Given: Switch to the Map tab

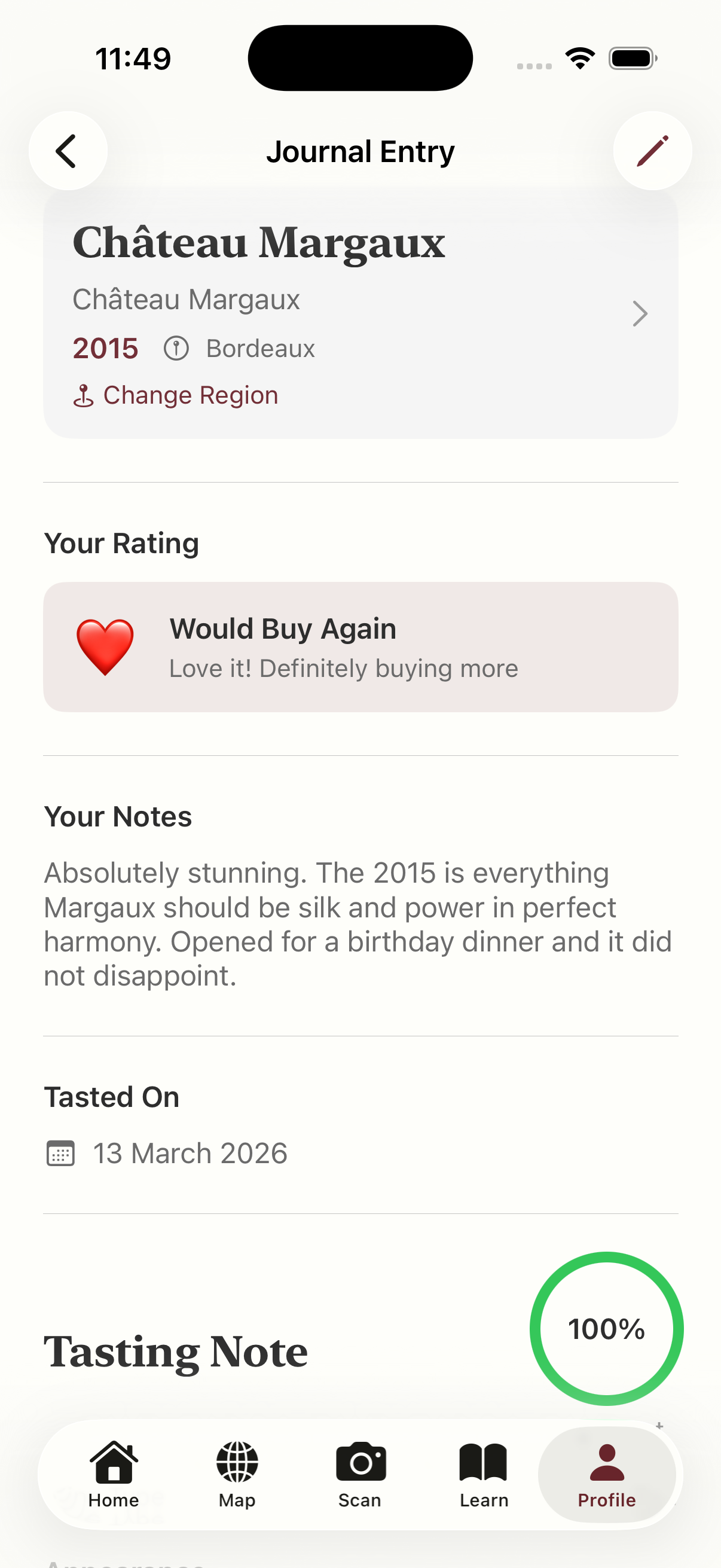Looking at the screenshot, I should 237,1473.
